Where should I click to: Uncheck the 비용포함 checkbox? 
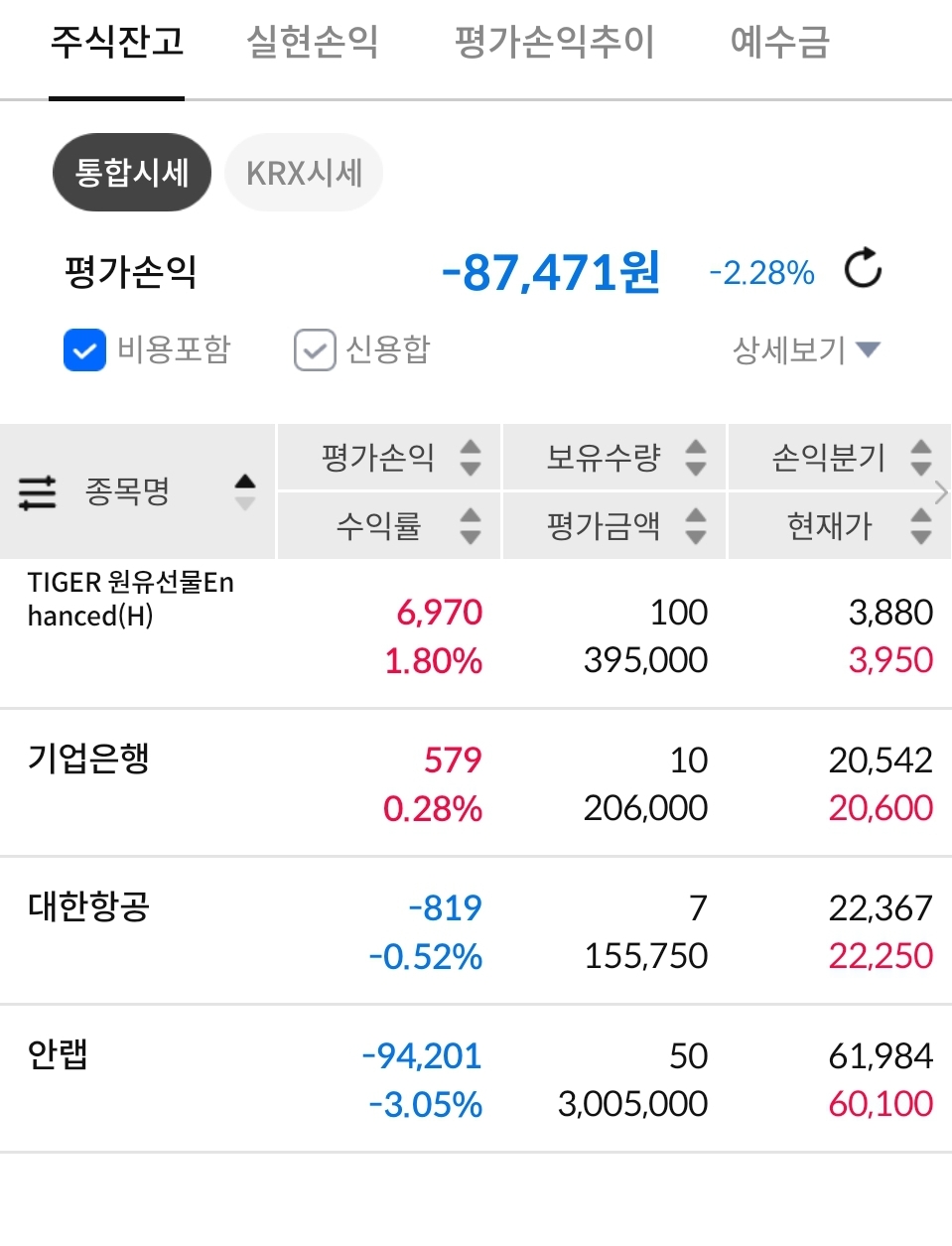point(85,349)
